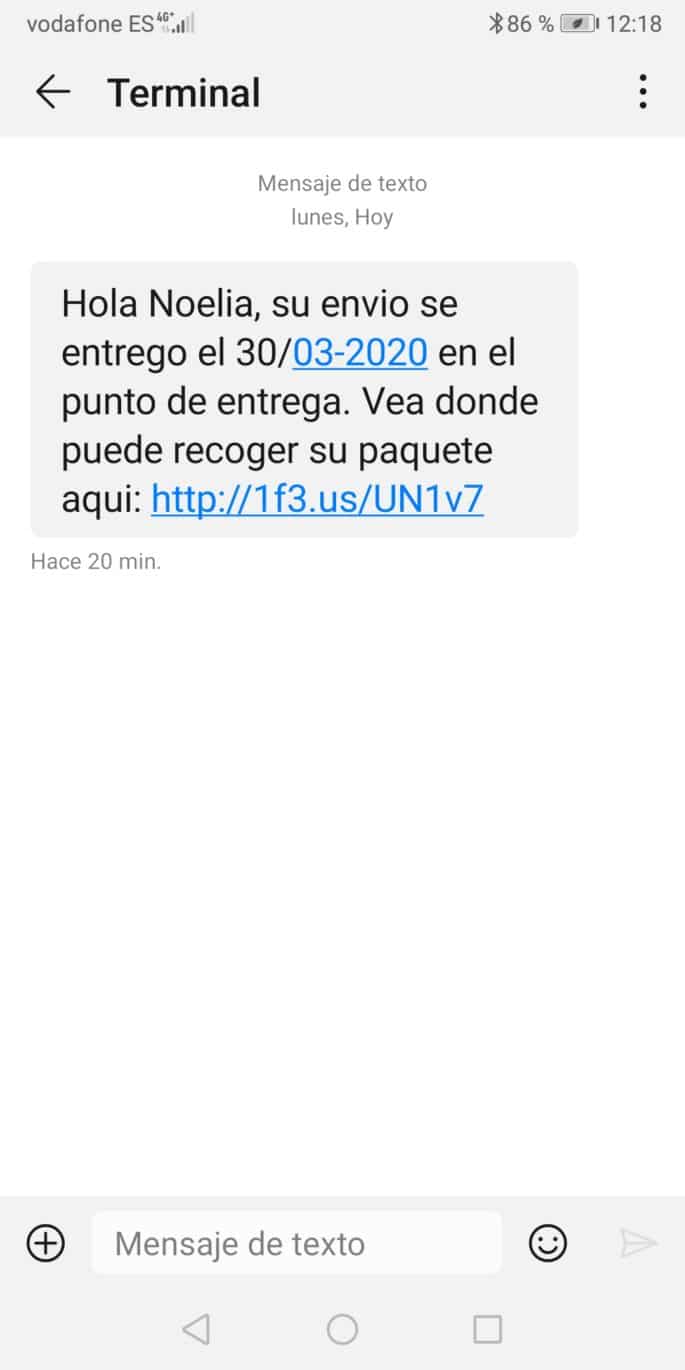Tap the underlined 03-2020 date link
Image resolution: width=685 pixels, height=1370 pixels.
pos(360,352)
